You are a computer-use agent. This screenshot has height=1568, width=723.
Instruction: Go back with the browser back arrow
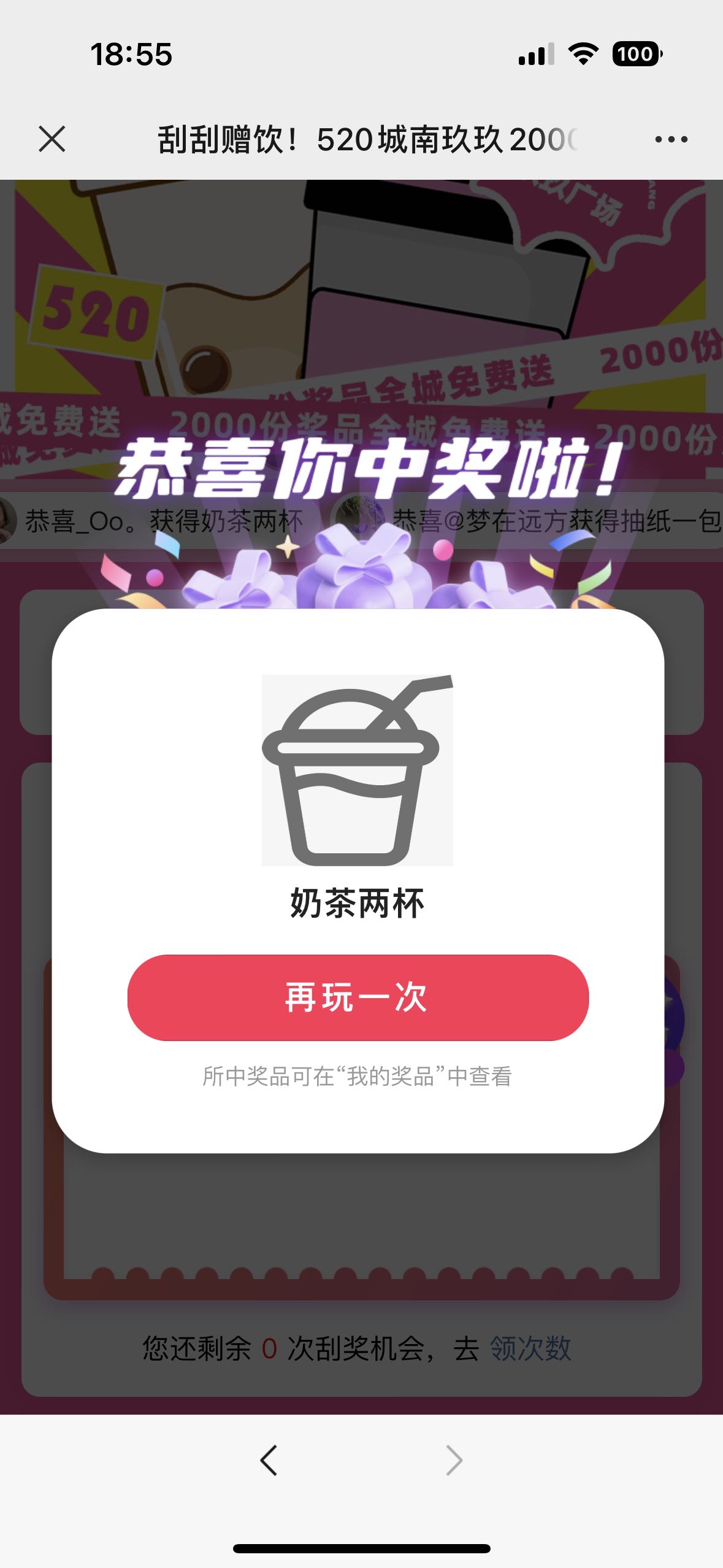pos(269,1460)
